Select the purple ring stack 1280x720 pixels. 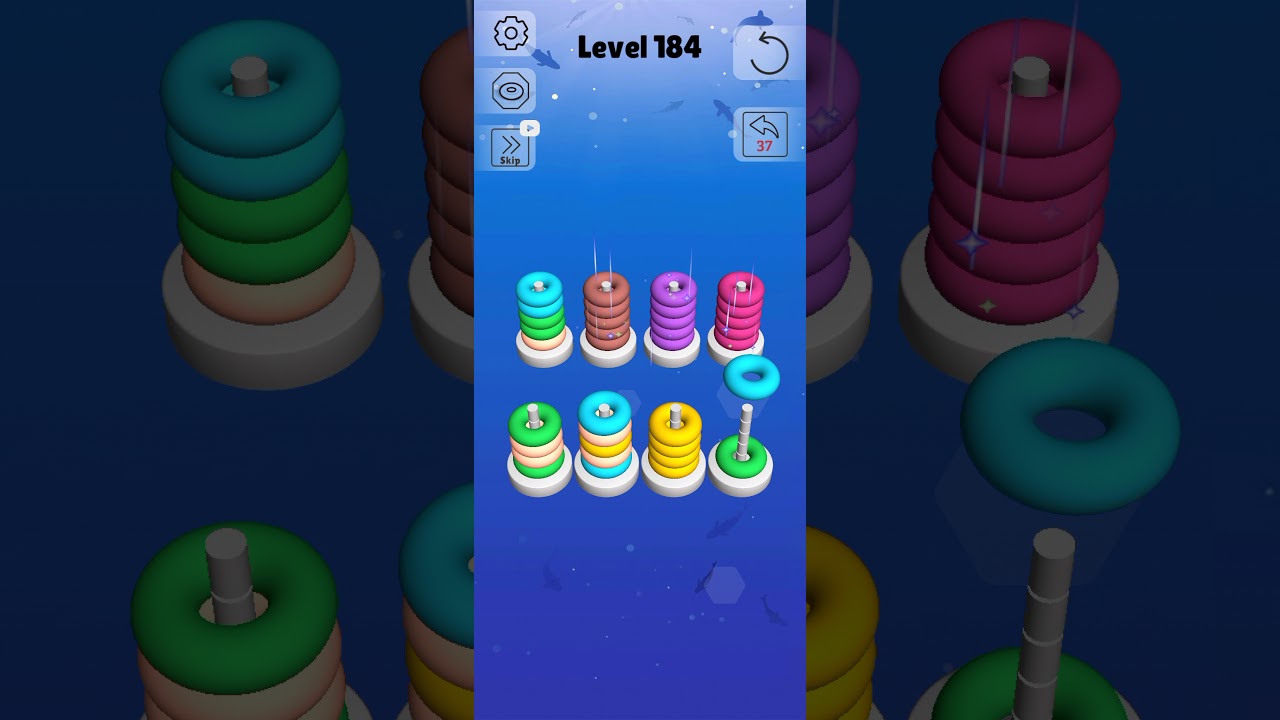pyautogui.click(x=673, y=315)
